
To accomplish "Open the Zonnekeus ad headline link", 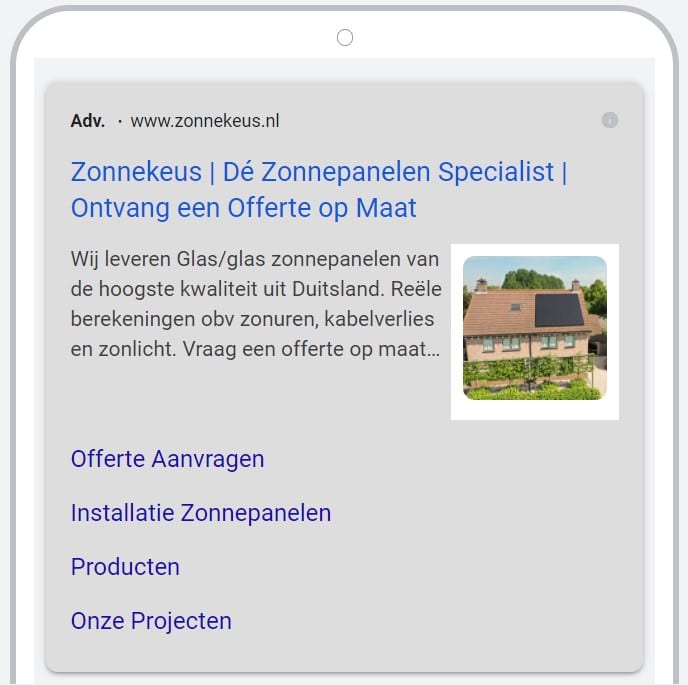I will point(318,189).
